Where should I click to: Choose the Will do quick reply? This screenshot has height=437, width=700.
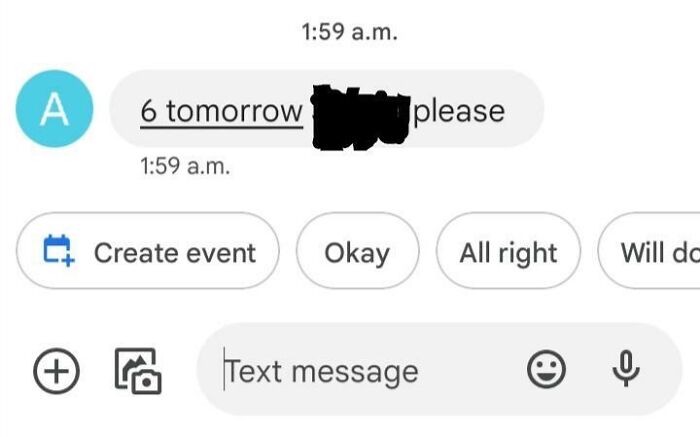click(x=649, y=251)
